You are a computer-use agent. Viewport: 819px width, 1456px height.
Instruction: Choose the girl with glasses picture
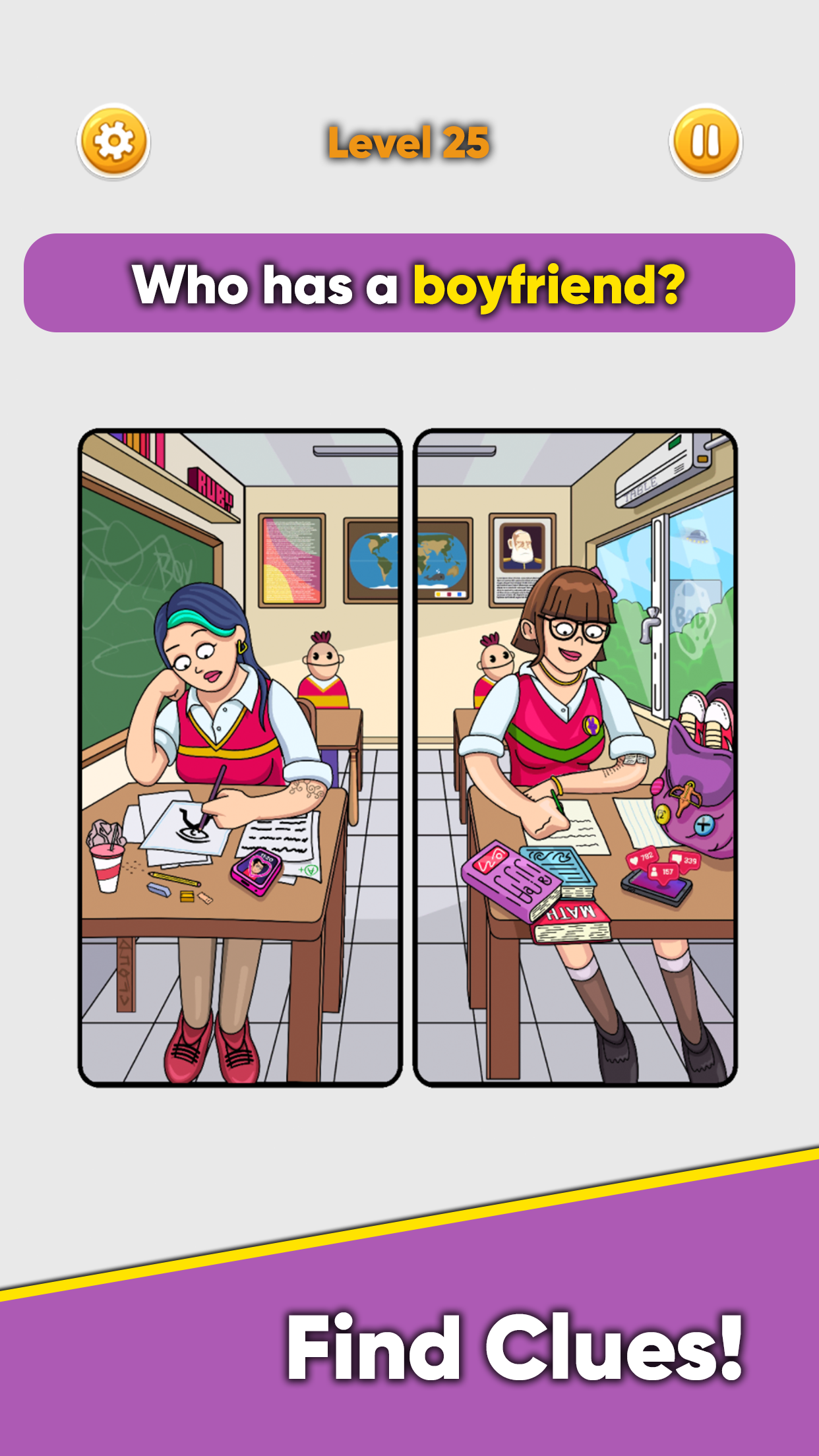(575, 757)
